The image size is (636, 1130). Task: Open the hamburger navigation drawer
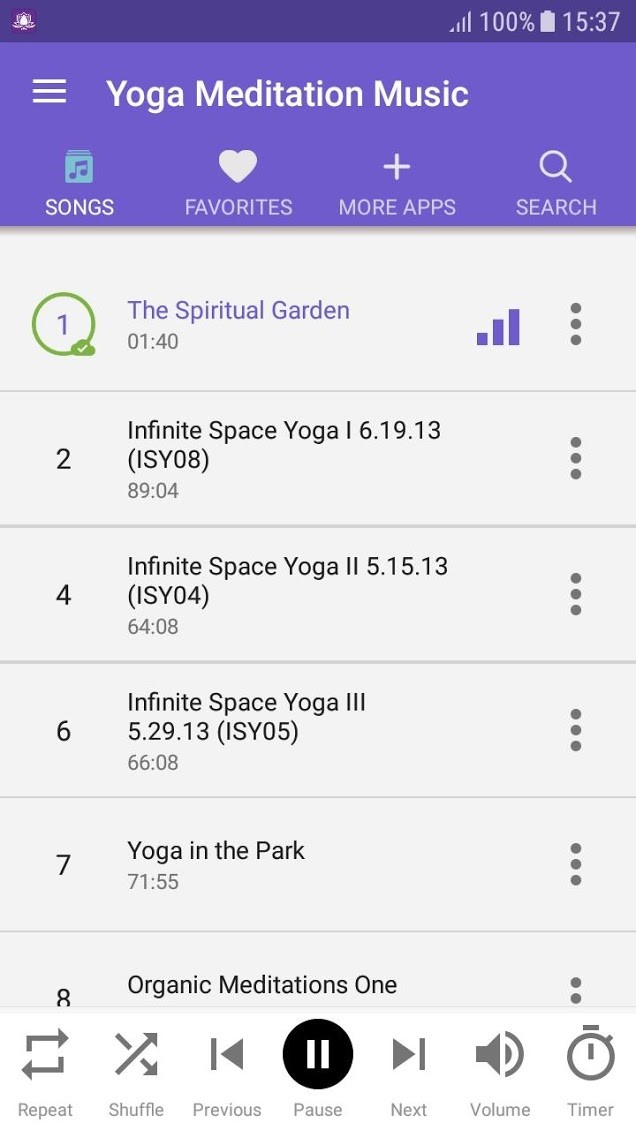coord(49,92)
